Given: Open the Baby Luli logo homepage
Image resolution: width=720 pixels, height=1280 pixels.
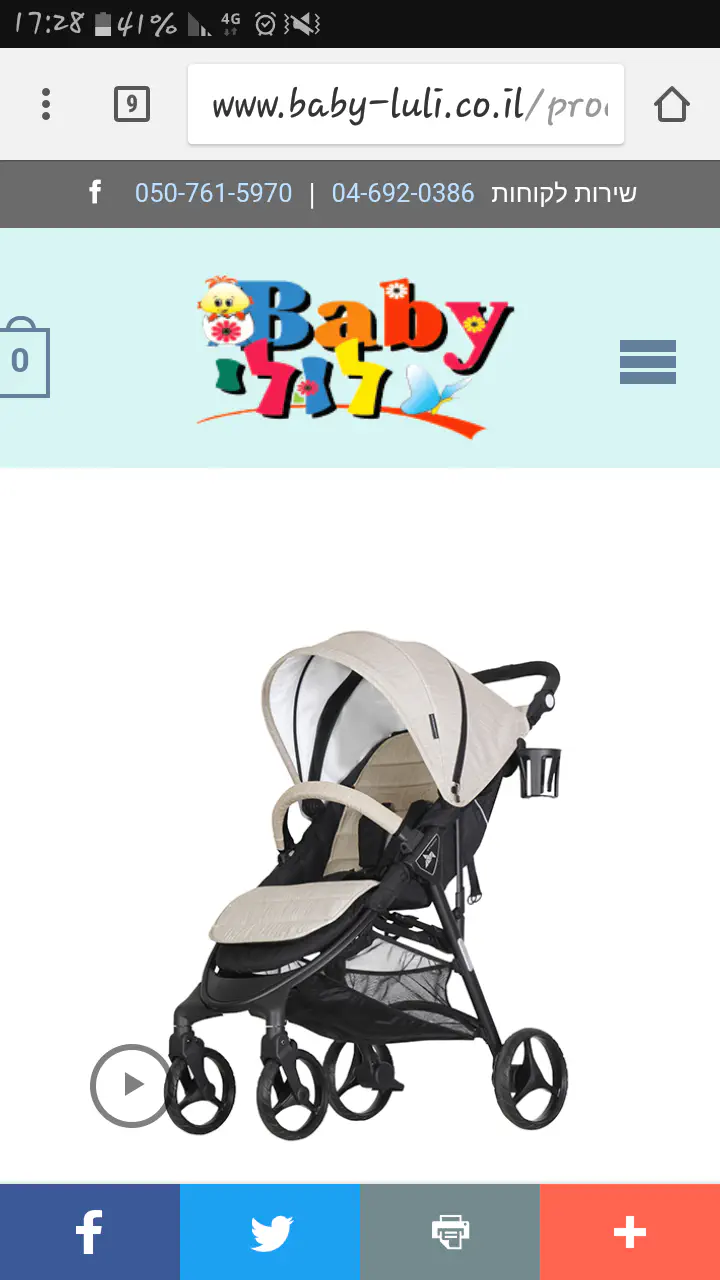Looking at the screenshot, I should [x=355, y=355].
